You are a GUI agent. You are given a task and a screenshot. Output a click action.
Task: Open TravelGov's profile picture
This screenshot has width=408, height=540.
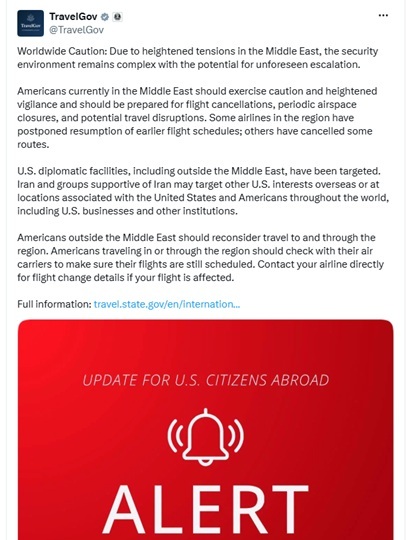click(31, 23)
